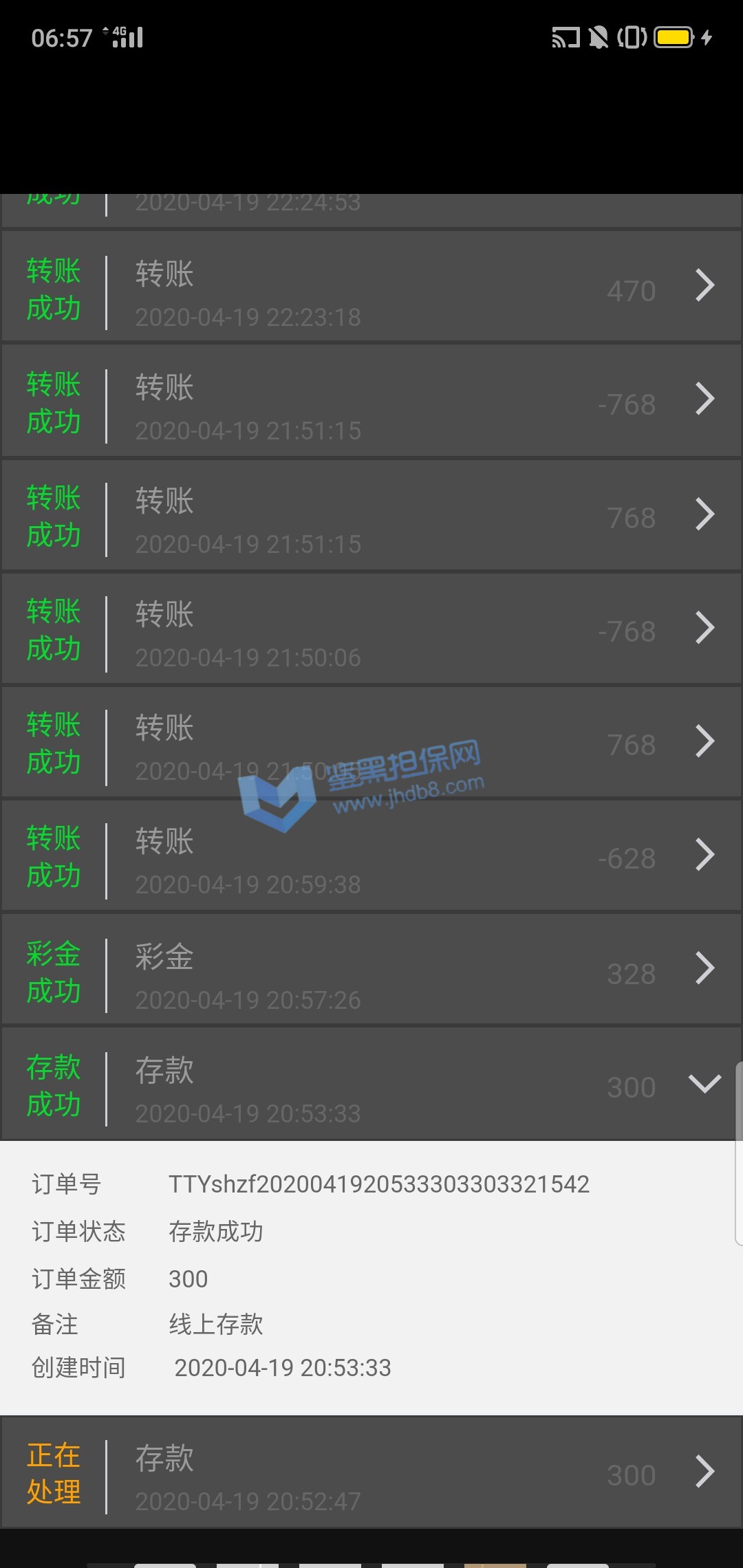Expand the 768 transfer at 21:51:15
This screenshot has width=743, height=1568.
tap(704, 514)
